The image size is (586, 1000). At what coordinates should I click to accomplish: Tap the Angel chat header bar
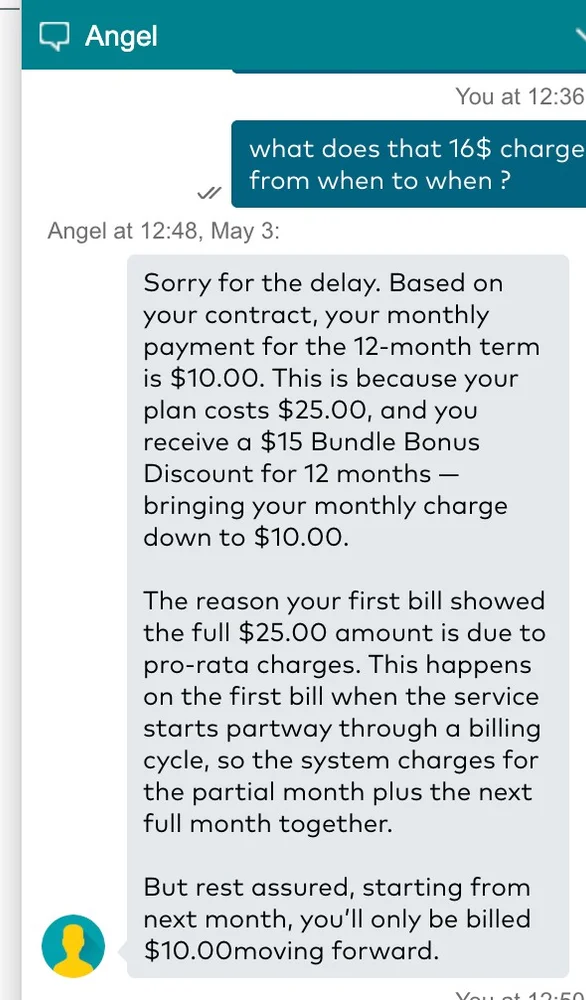coord(304,34)
